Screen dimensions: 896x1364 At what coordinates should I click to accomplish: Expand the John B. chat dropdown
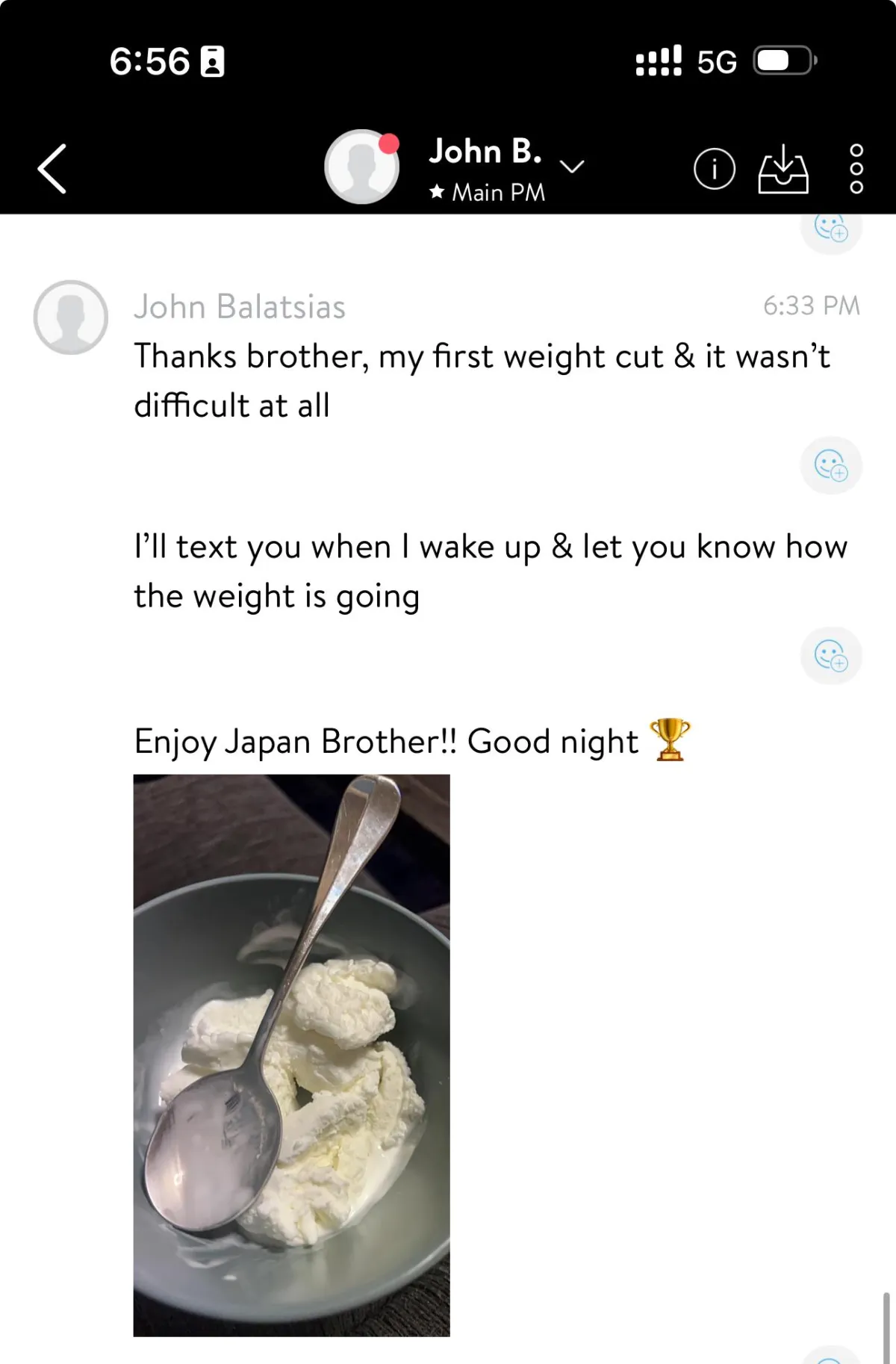tap(572, 167)
